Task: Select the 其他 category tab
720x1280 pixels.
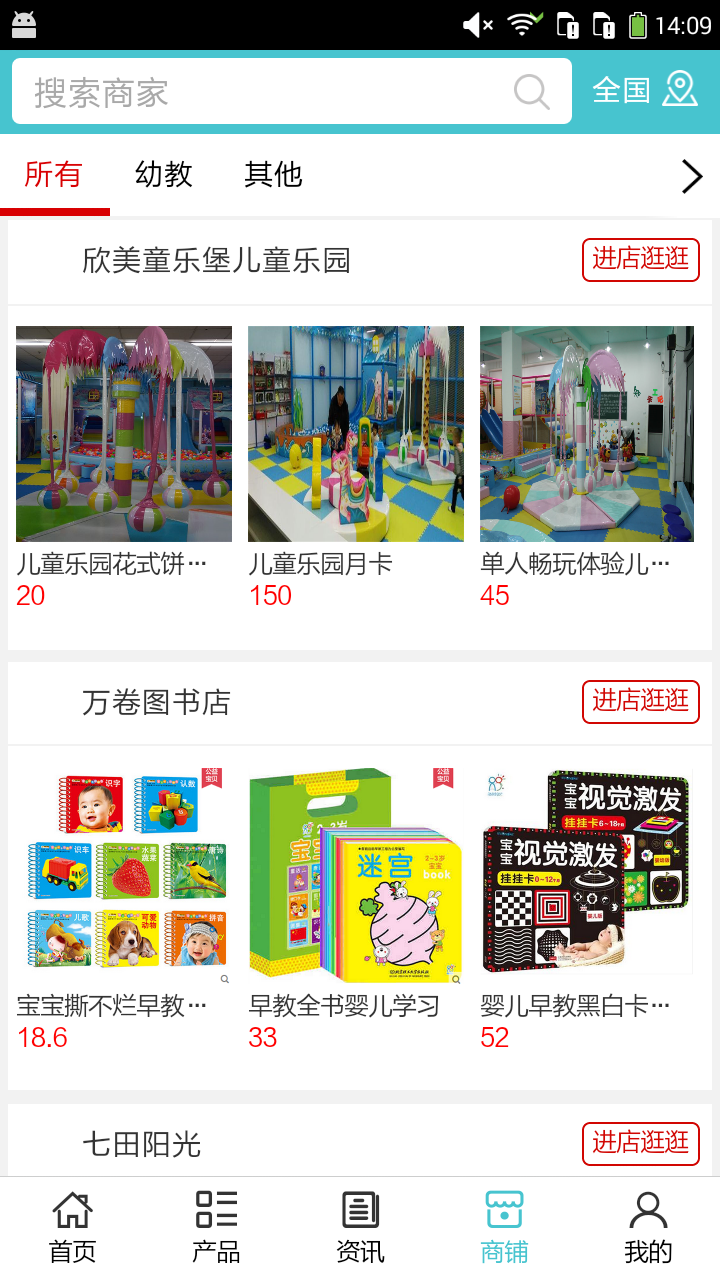Action: 273,175
